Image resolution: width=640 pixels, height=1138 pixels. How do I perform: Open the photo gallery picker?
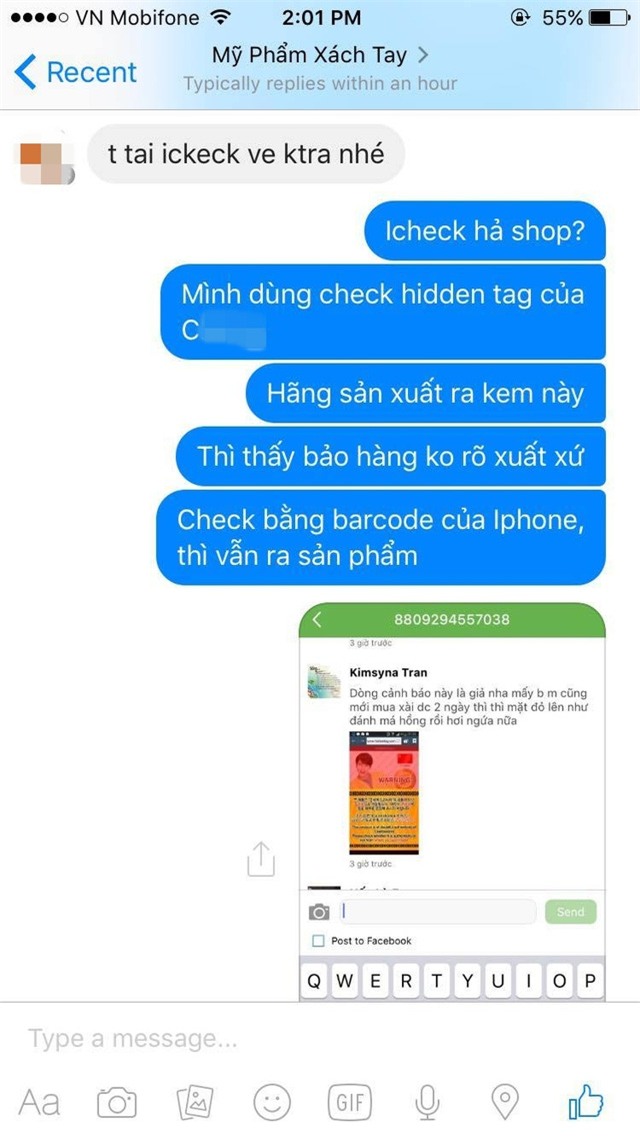pyautogui.click(x=195, y=1103)
